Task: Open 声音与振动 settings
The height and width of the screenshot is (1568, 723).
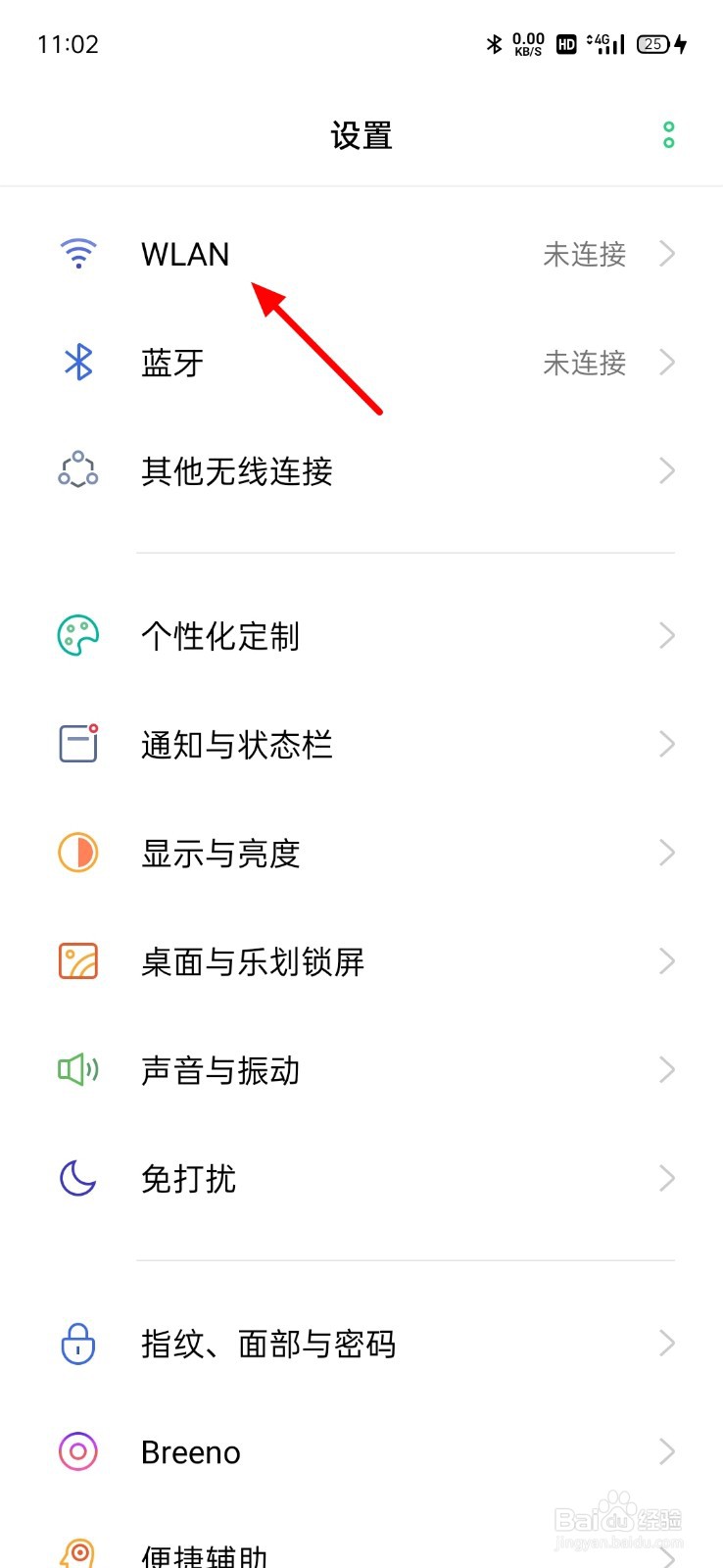Action: click(361, 1070)
